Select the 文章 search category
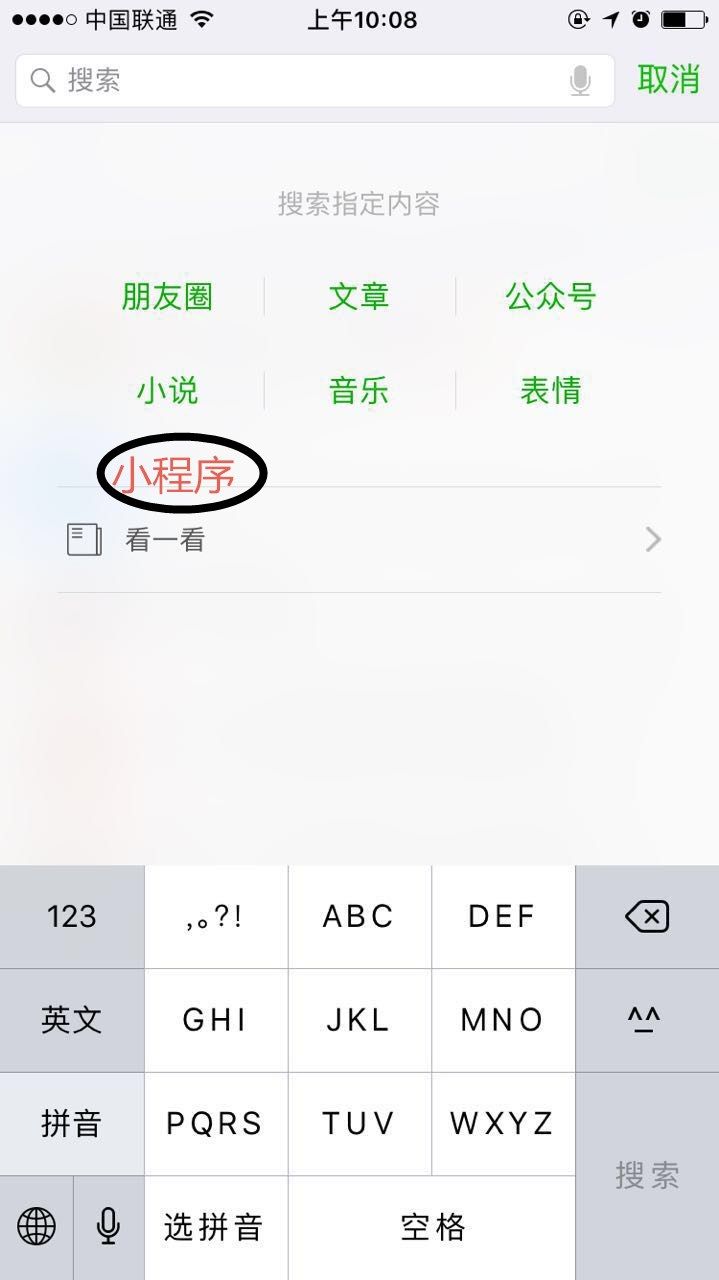719x1280 pixels. (358, 297)
